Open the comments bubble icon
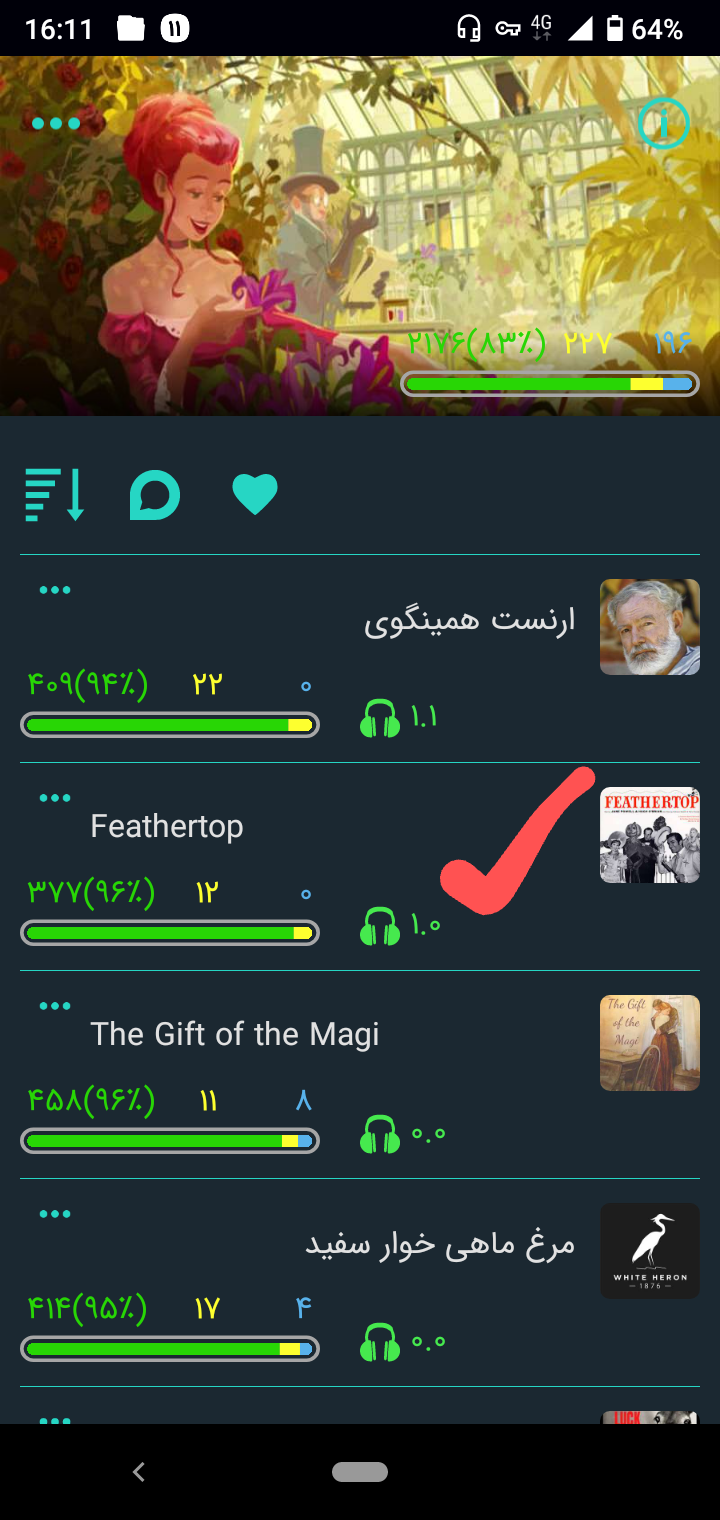720x1520 pixels. (x=155, y=495)
